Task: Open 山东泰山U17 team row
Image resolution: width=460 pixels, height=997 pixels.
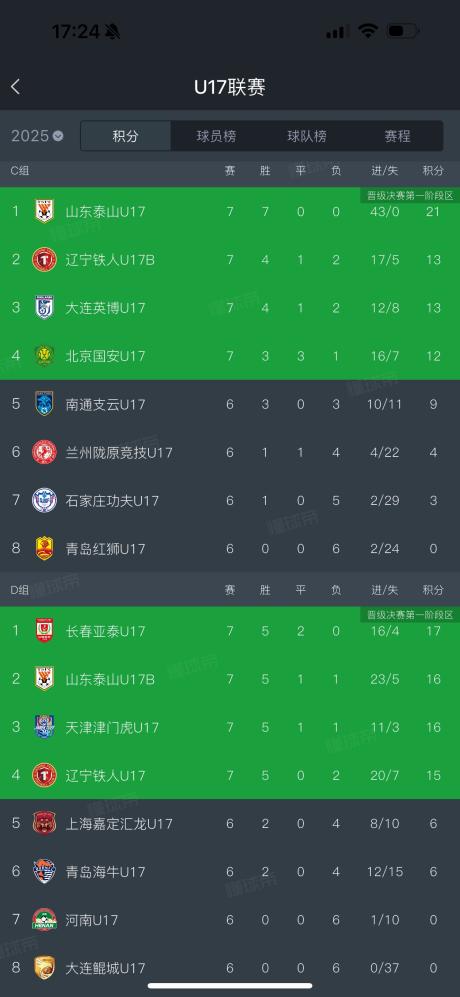Action: click(230, 211)
